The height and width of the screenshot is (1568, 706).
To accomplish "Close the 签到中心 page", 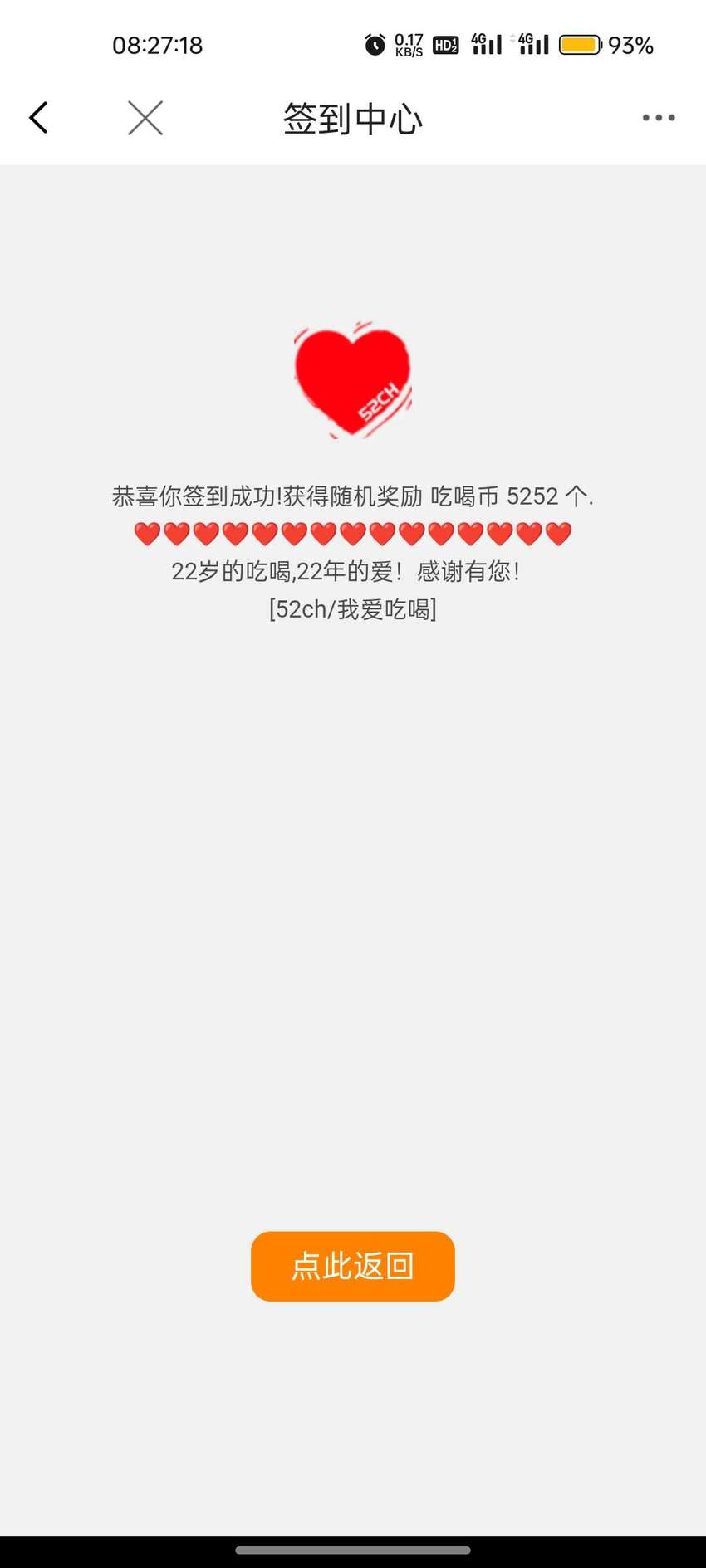I will tap(145, 118).
